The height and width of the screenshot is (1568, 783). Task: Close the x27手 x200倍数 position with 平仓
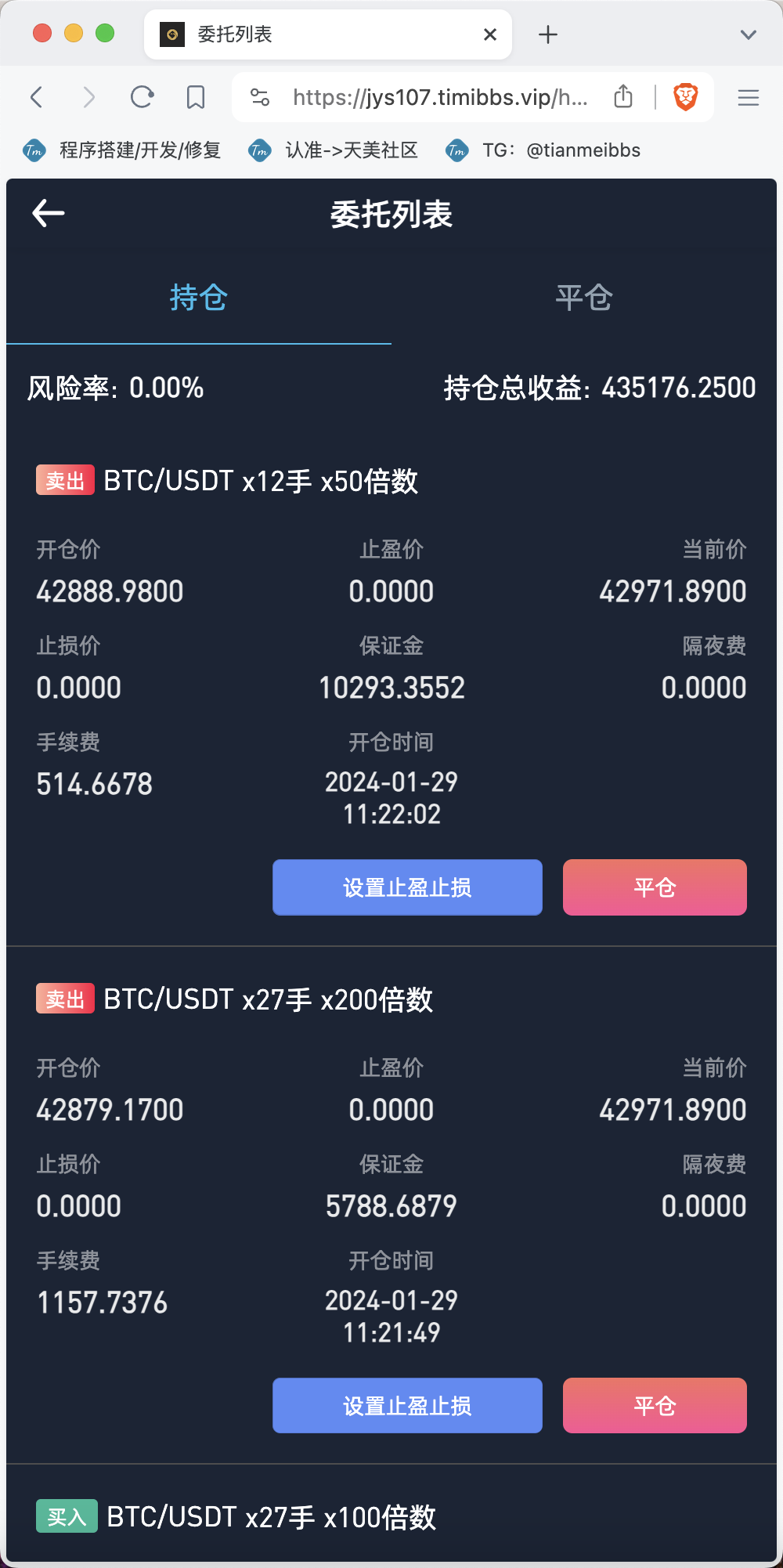coord(655,1406)
